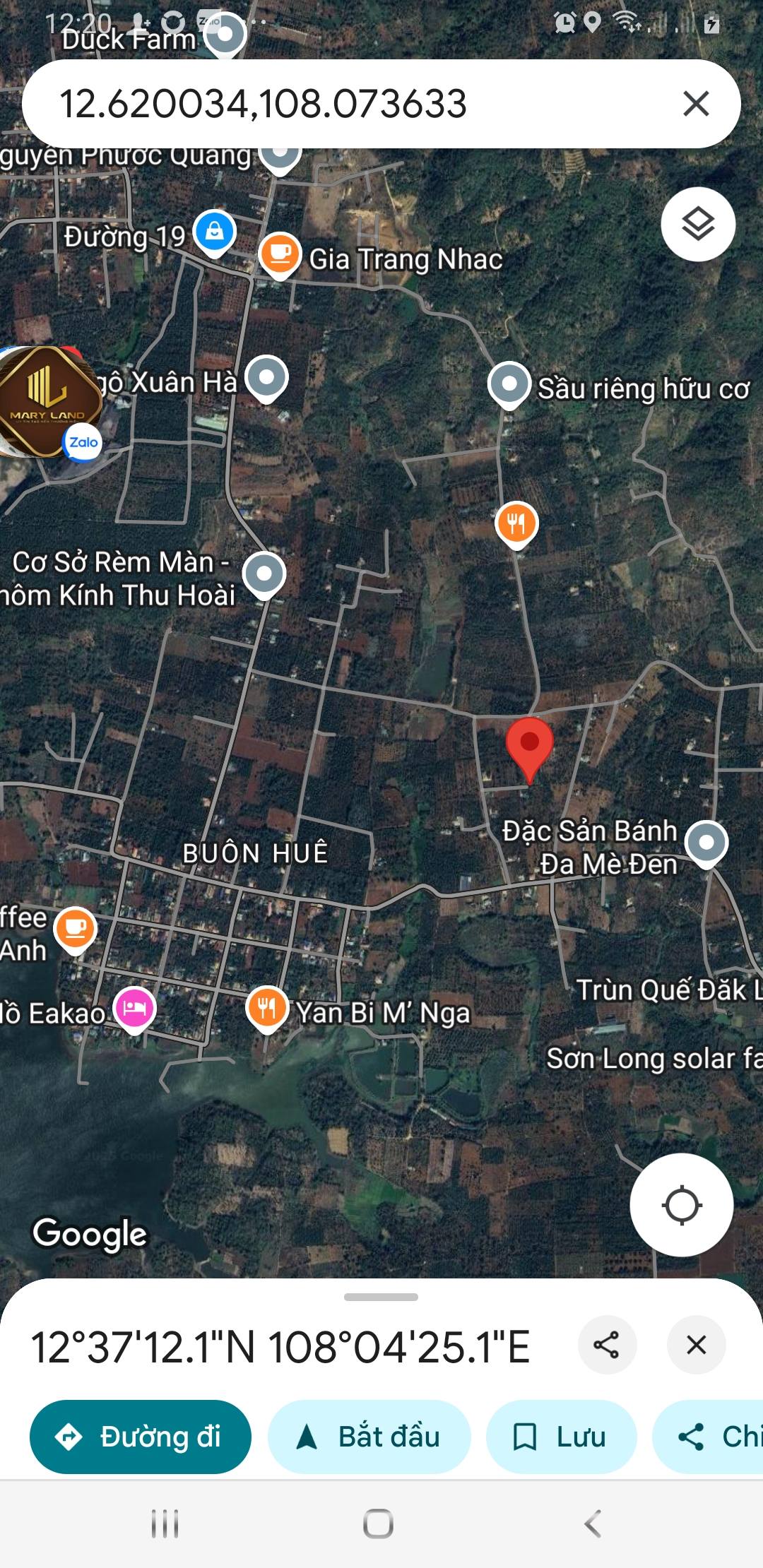Image resolution: width=763 pixels, height=1568 pixels.
Task: Open the Hồ Eakao lodging marker
Action: [x=134, y=1008]
